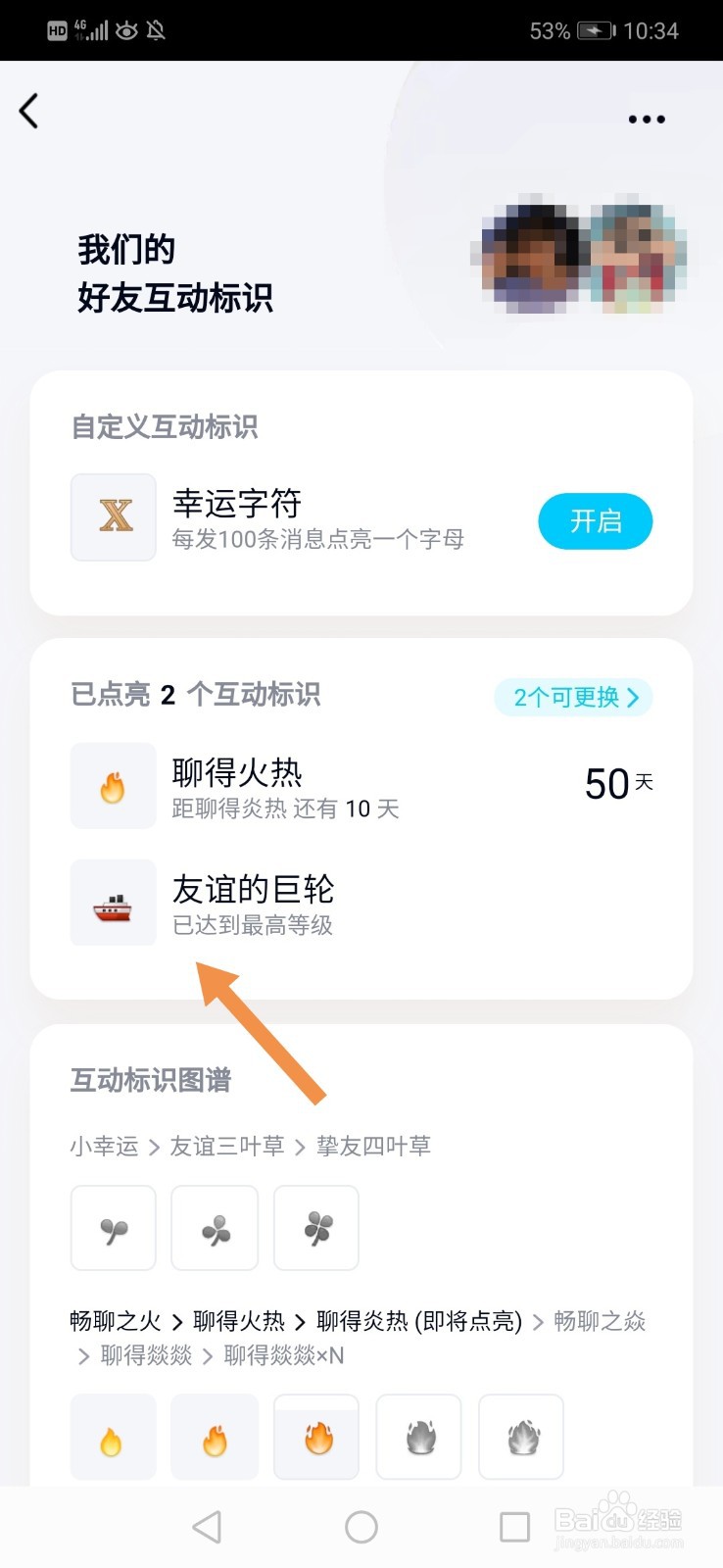Screen dimensions: 723x1568
Task: Select the single clover sprout icon
Action: [x=113, y=1228]
